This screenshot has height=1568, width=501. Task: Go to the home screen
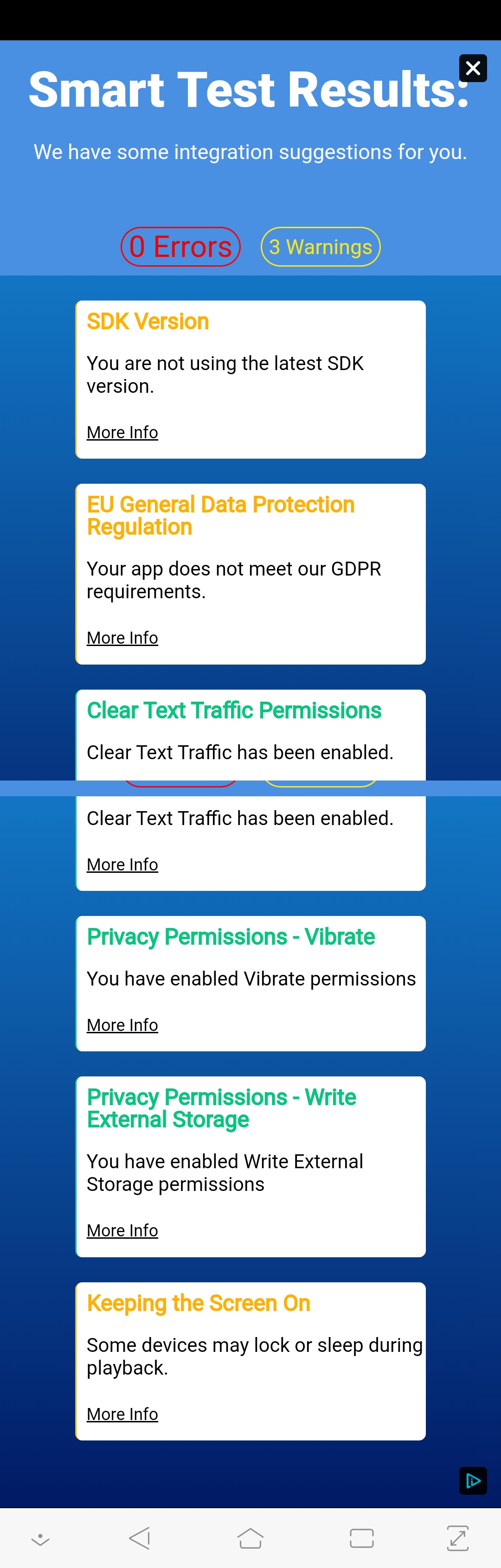click(x=250, y=1537)
